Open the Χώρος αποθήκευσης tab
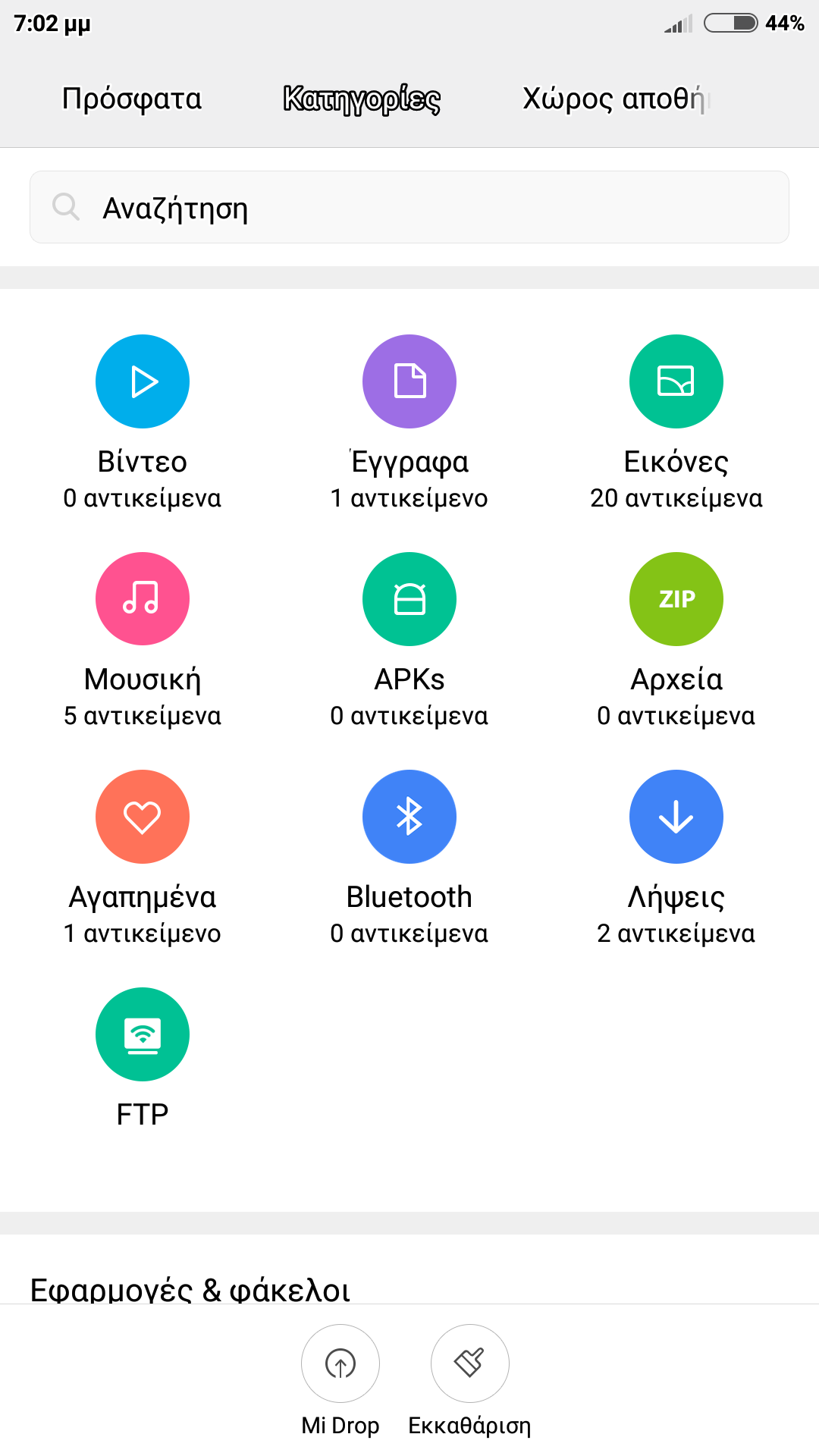The image size is (819, 1456). click(x=614, y=99)
